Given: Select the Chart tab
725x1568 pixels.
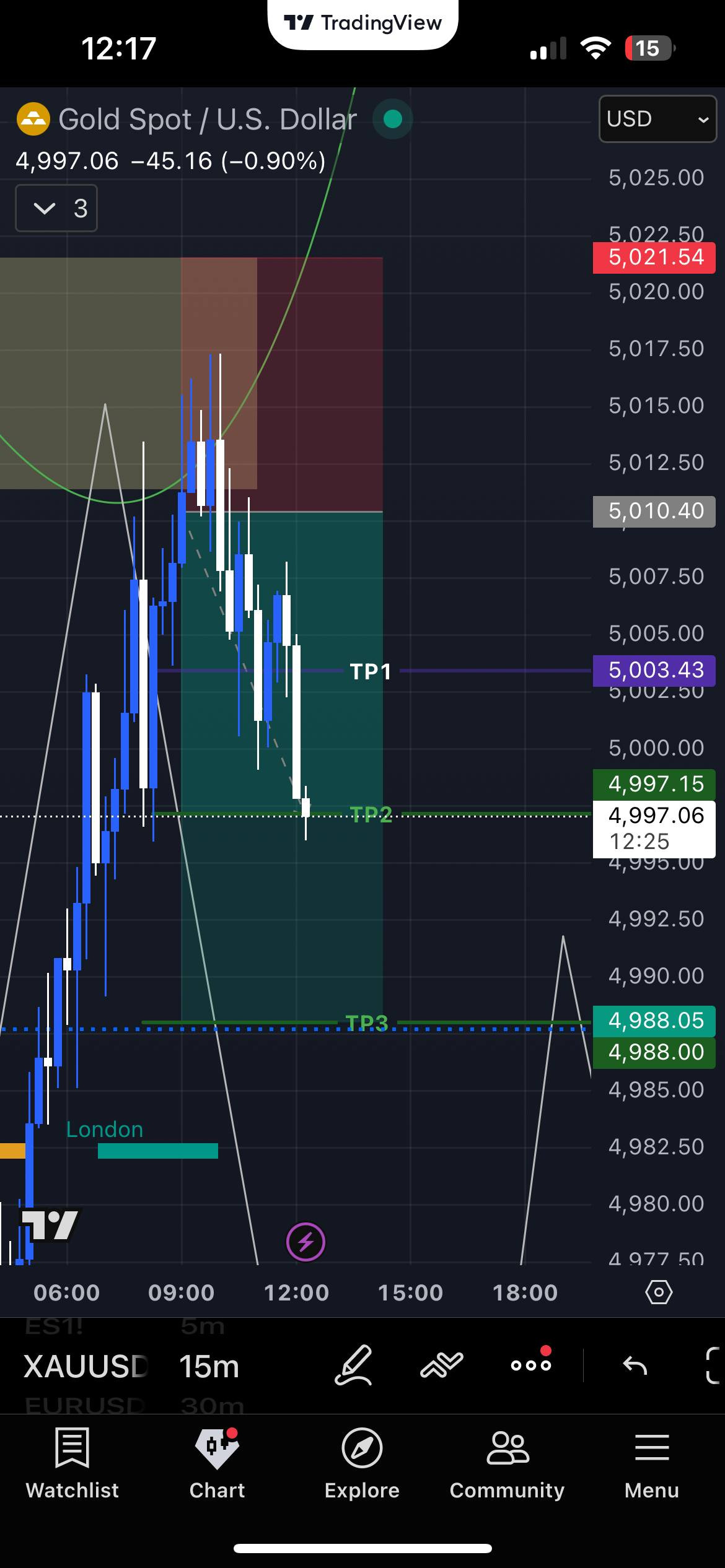Looking at the screenshot, I should [x=217, y=1463].
